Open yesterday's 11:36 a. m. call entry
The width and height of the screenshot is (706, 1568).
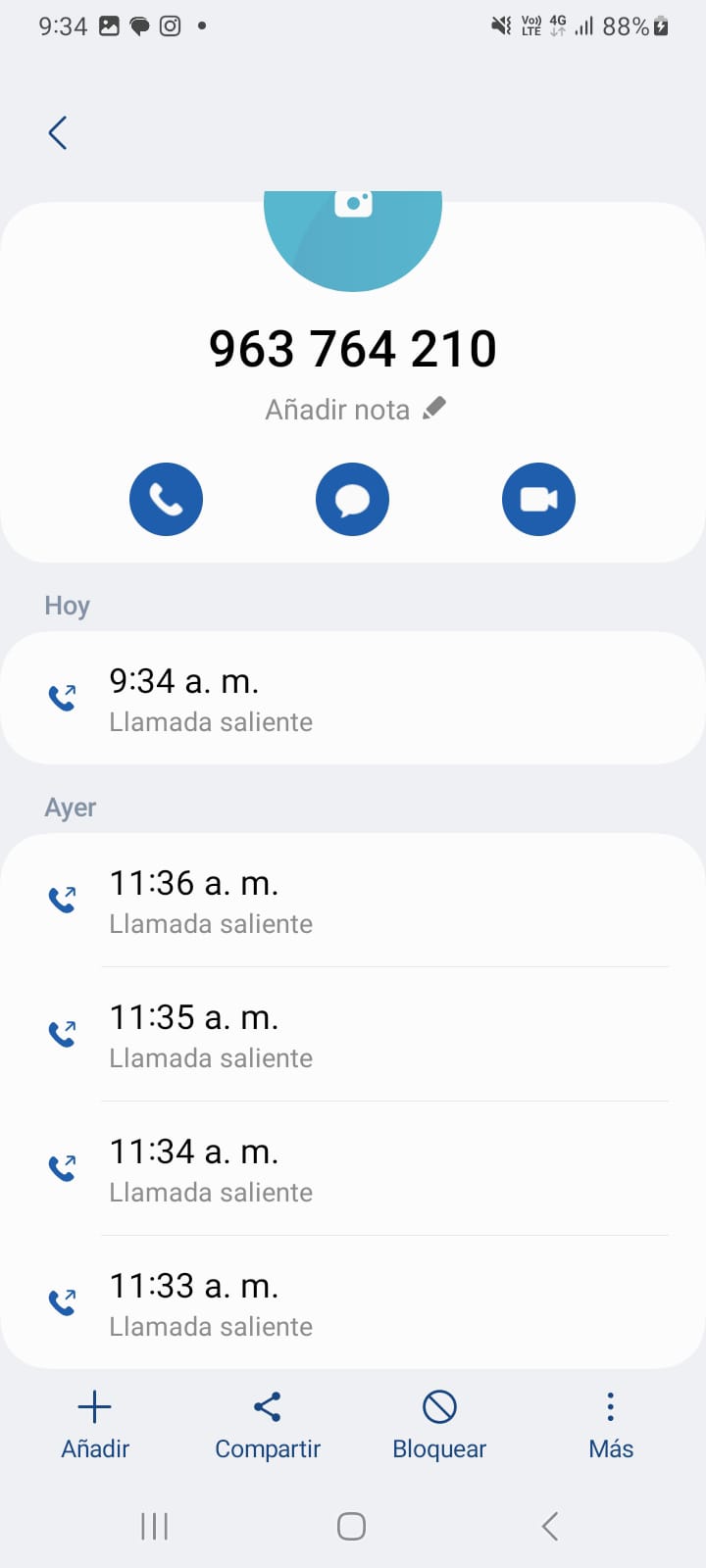353,901
